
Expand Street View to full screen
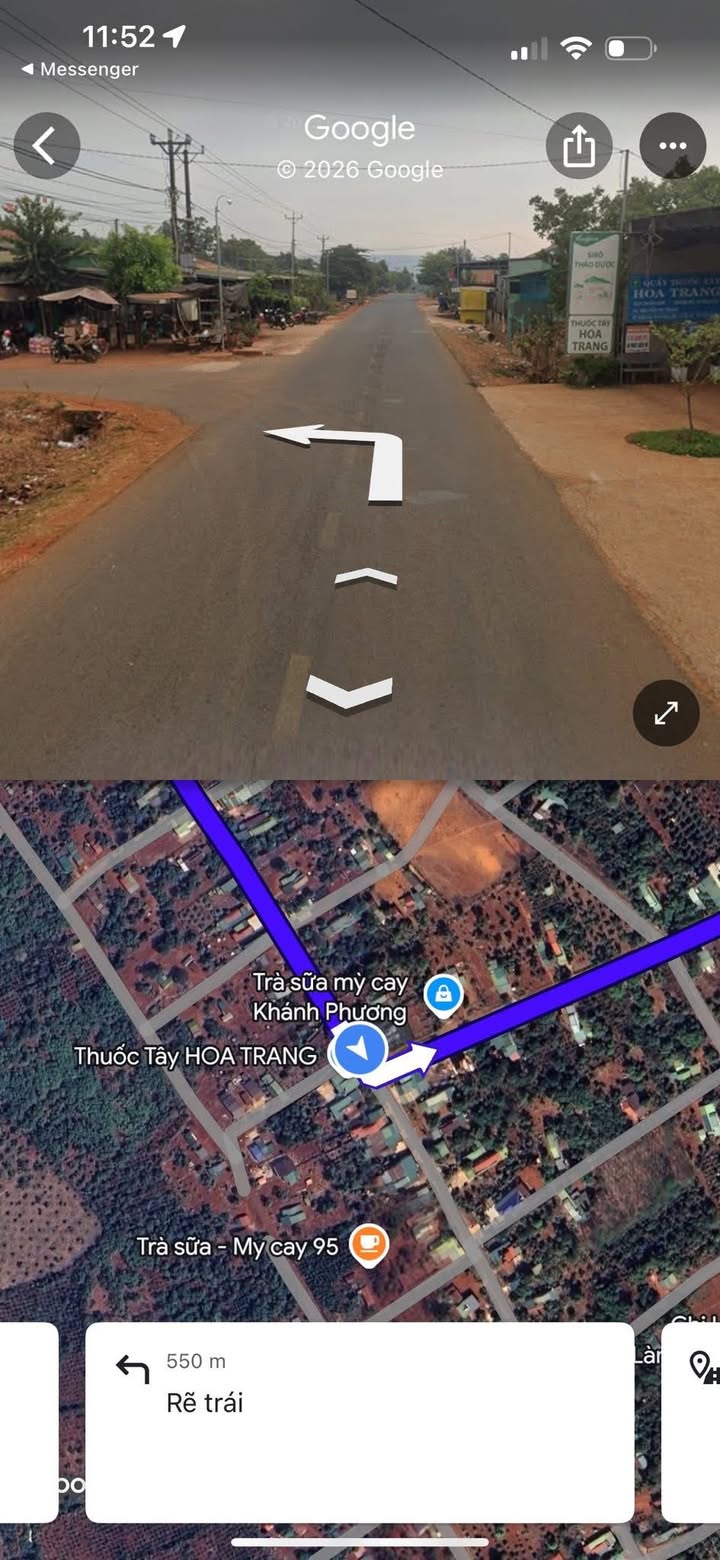[665, 713]
